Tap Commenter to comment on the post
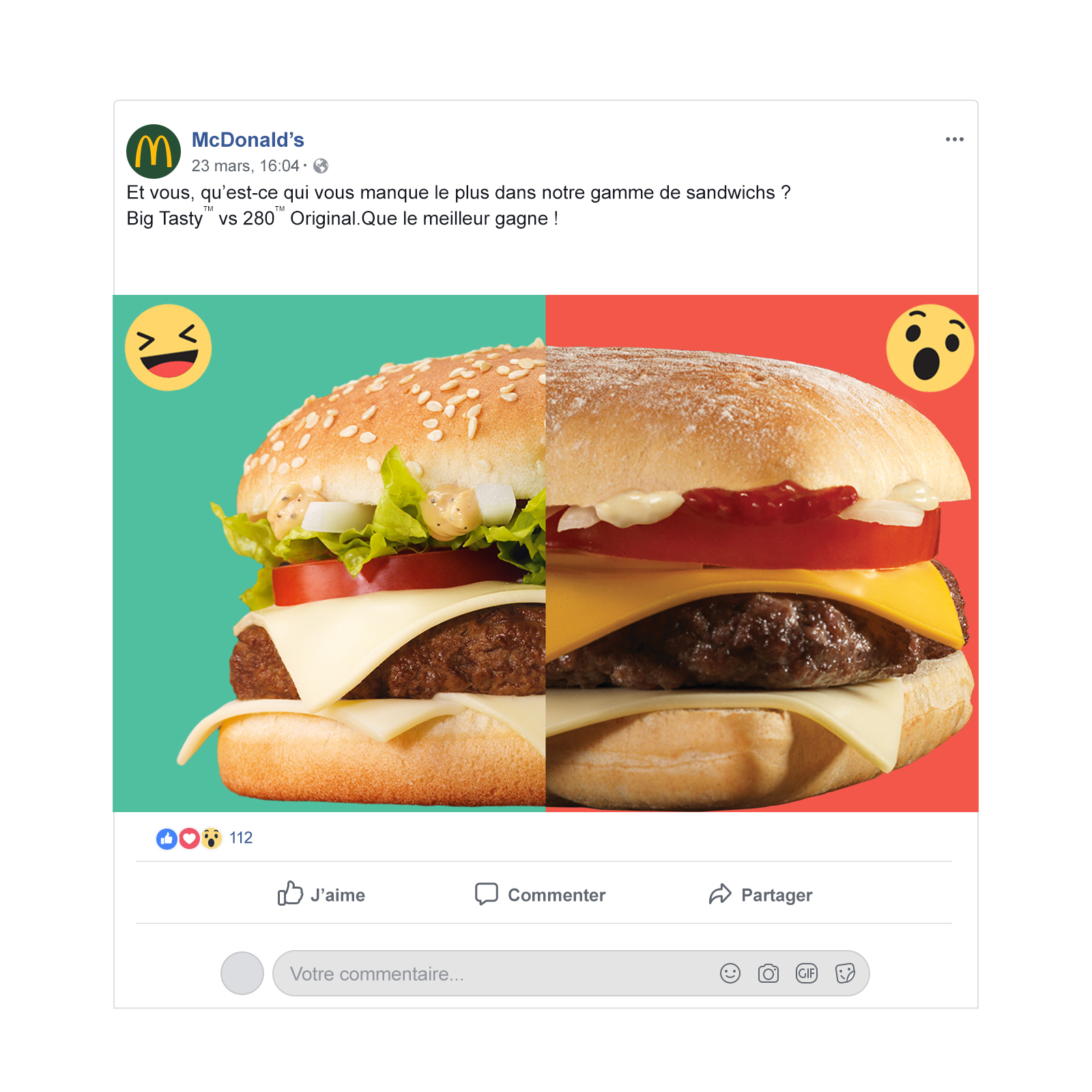The width and height of the screenshot is (1092, 1092). [x=541, y=894]
